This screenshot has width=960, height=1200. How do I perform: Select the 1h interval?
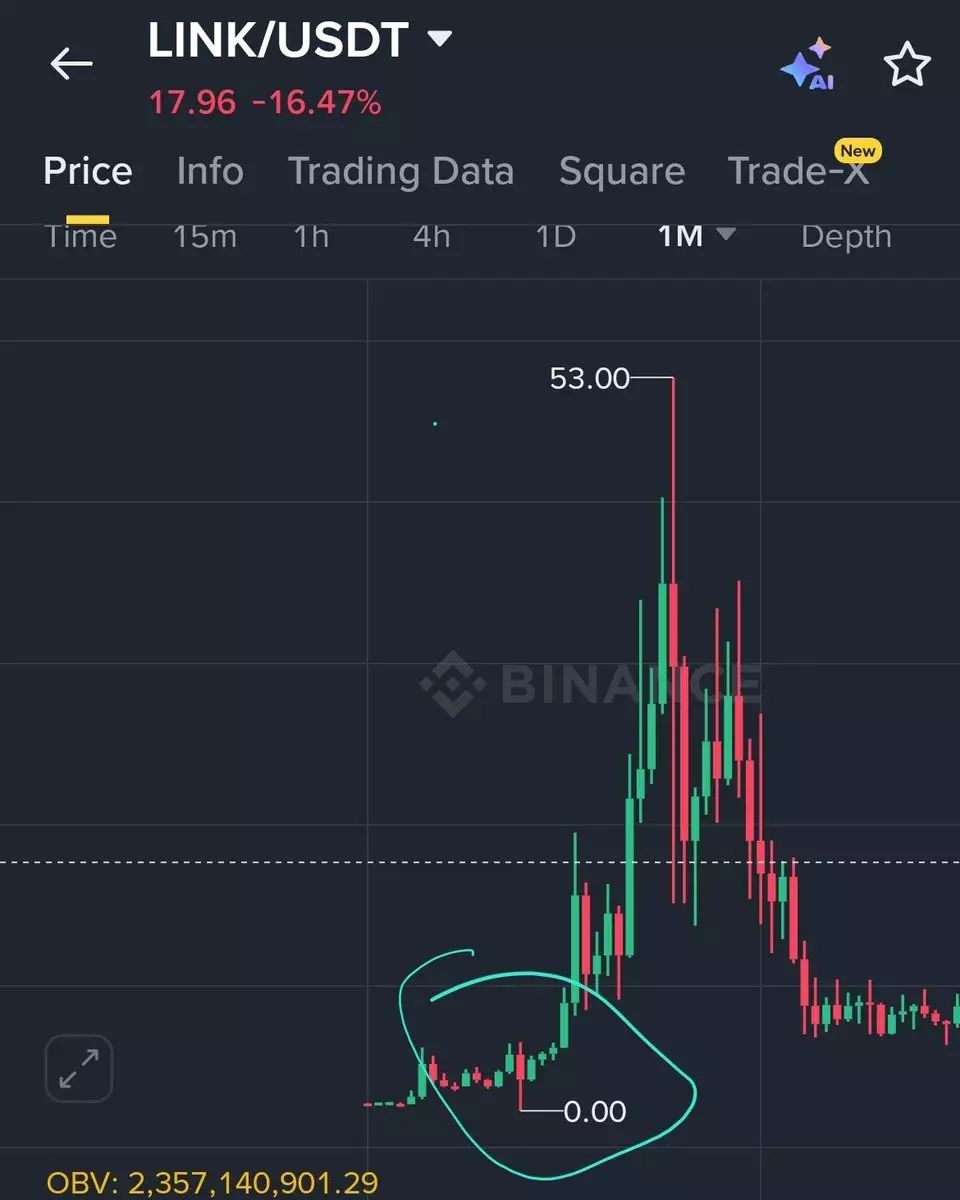click(x=311, y=237)
